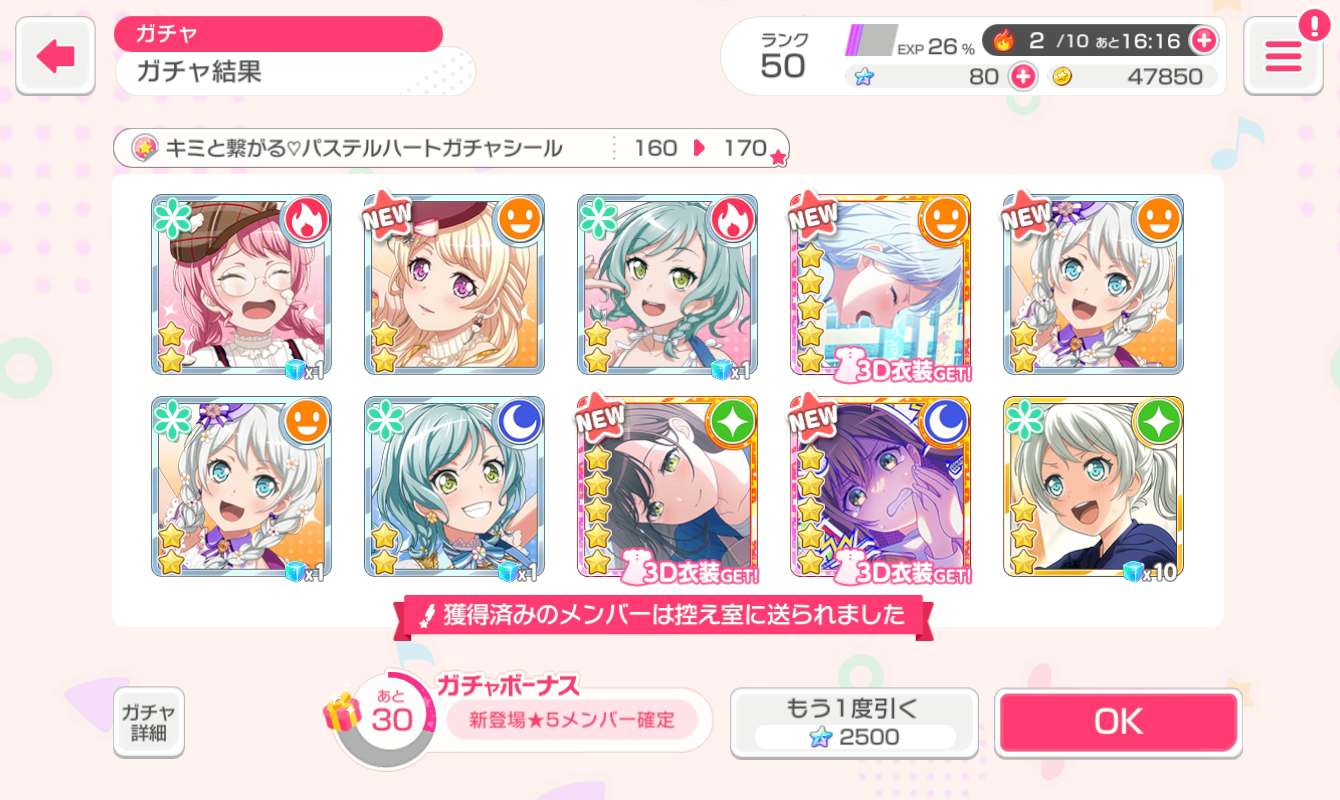Open the hamburger menu

coord(1283,57)
